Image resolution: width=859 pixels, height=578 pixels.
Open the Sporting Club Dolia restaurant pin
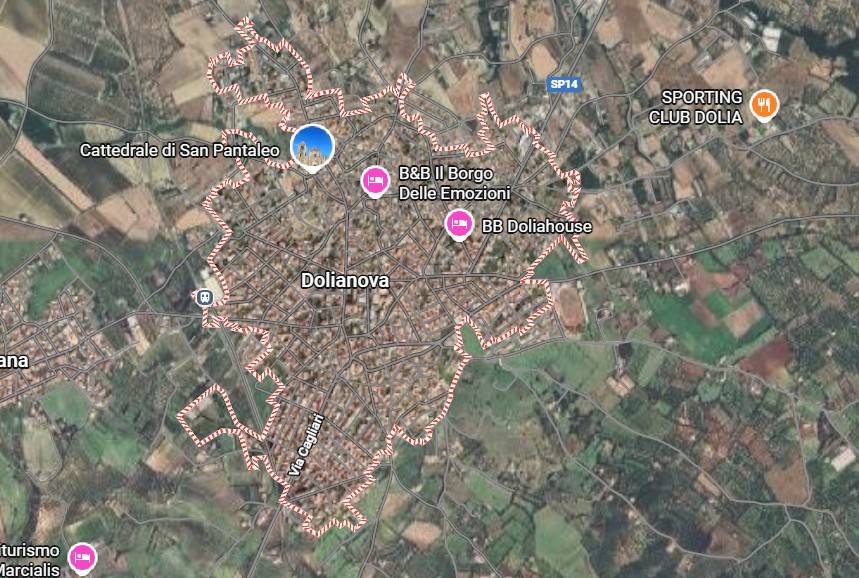(x=764, y=103)
